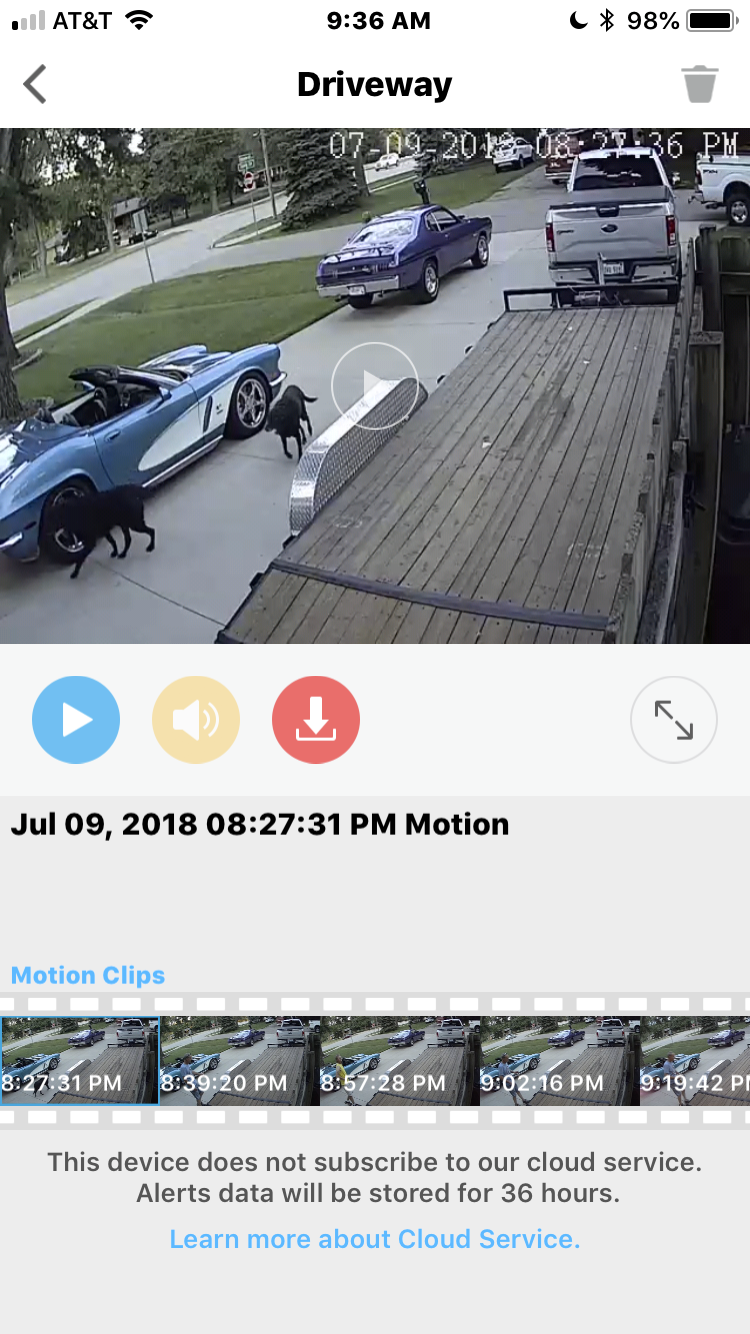Start the video using the overlay play circle
The height and width of the screenshot is (1334, 750).
(x=374, y=385)
